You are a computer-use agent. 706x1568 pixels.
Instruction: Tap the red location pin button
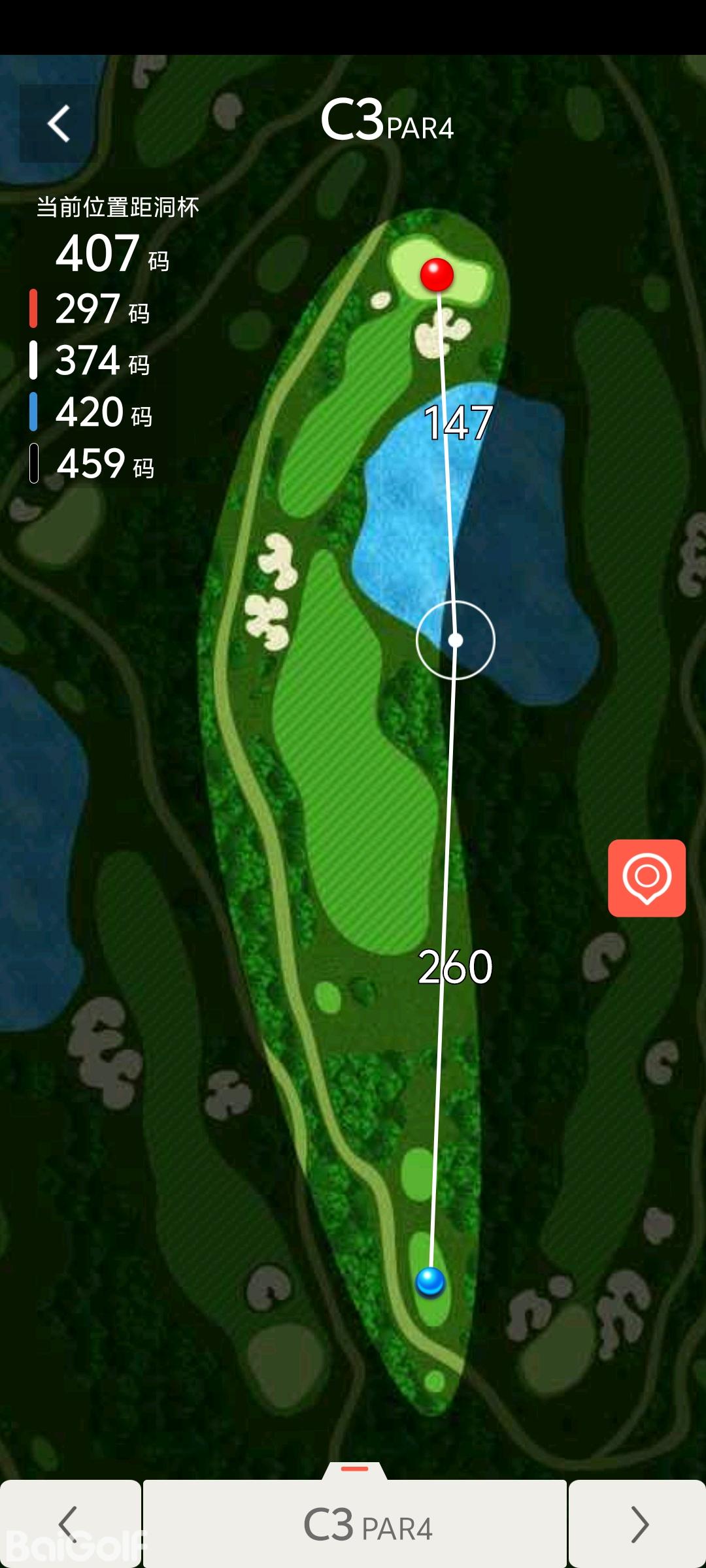coord(647,877)
